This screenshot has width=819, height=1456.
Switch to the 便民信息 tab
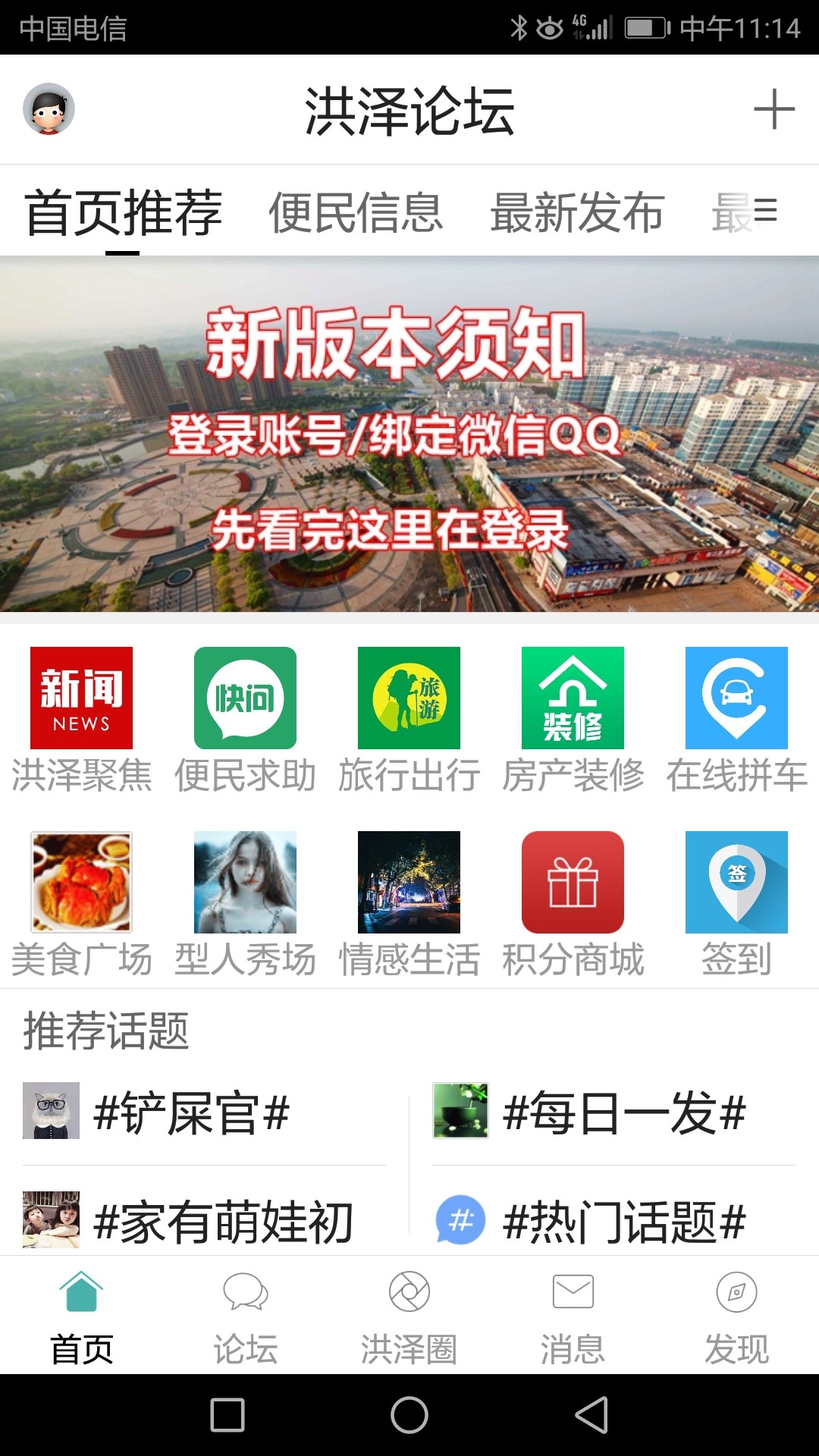tap(356, 212)
